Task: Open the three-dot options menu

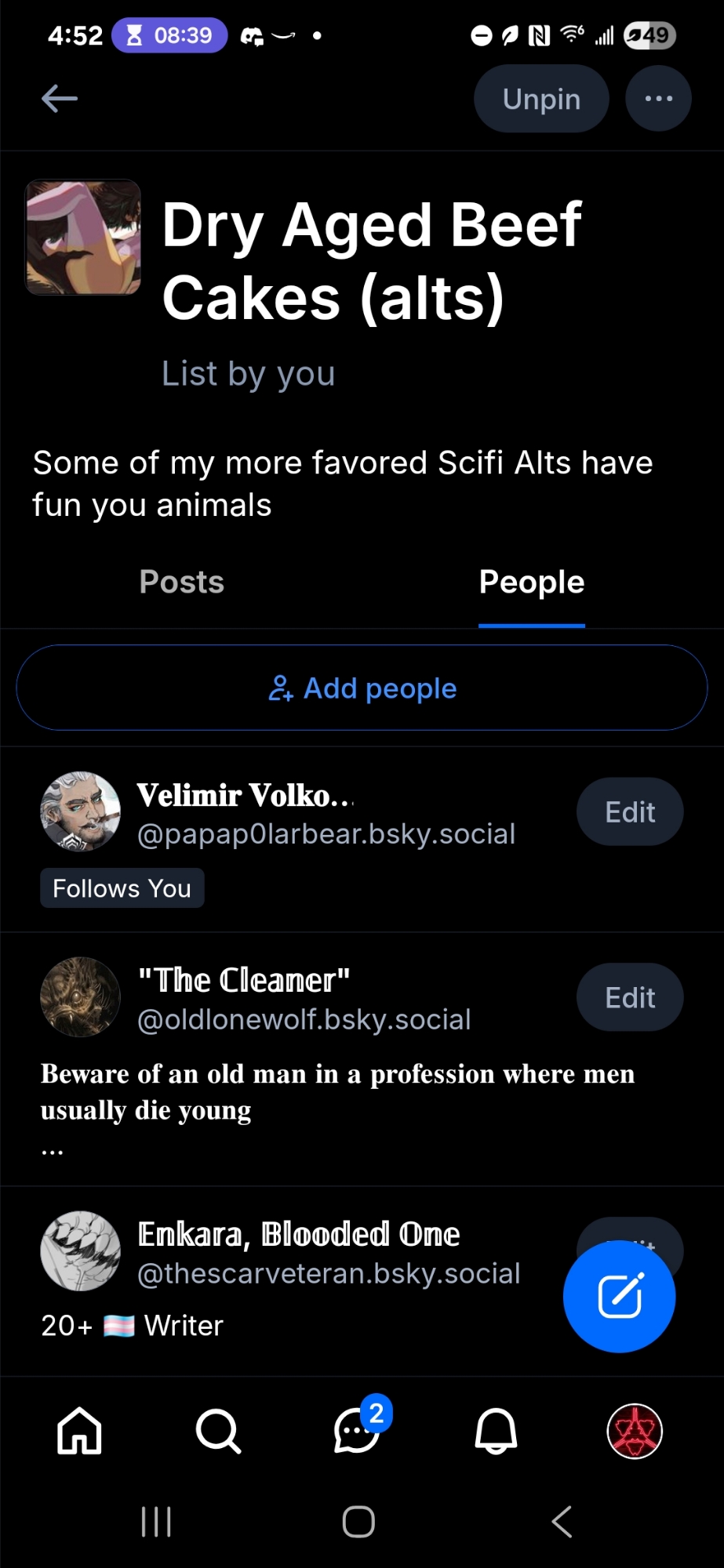Action: point(658,99)
